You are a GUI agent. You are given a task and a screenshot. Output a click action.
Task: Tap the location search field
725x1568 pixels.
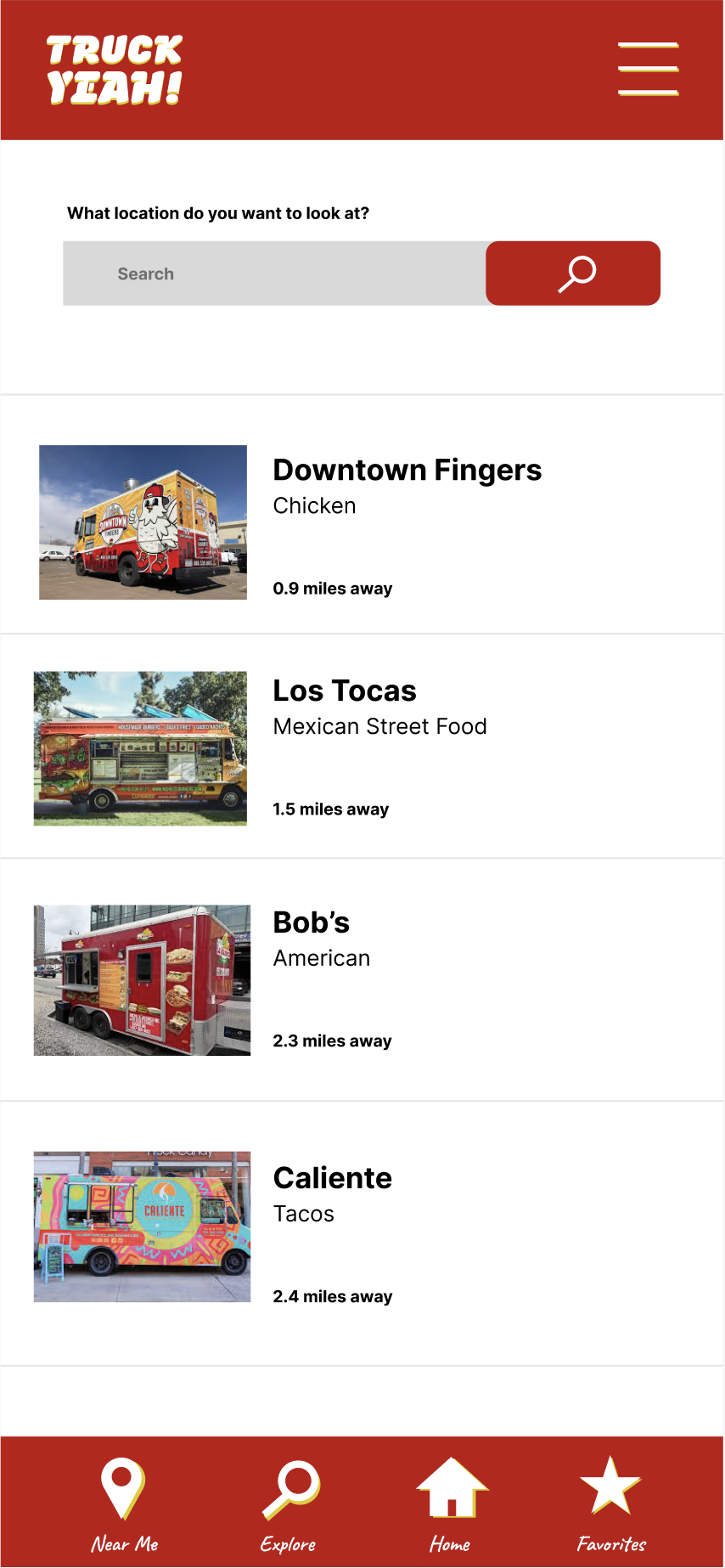point(274,274)
